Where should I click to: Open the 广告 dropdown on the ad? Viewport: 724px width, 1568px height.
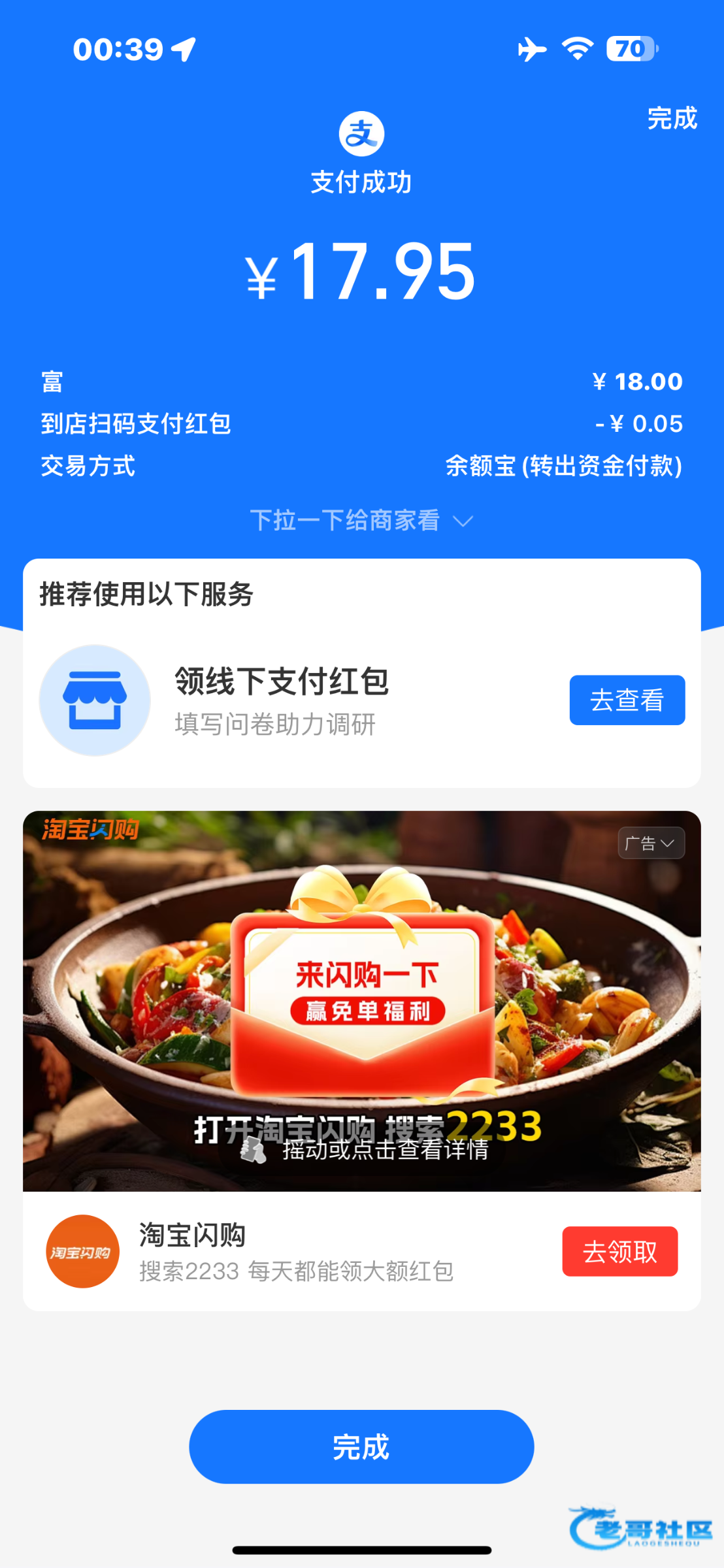pos(651,843)
